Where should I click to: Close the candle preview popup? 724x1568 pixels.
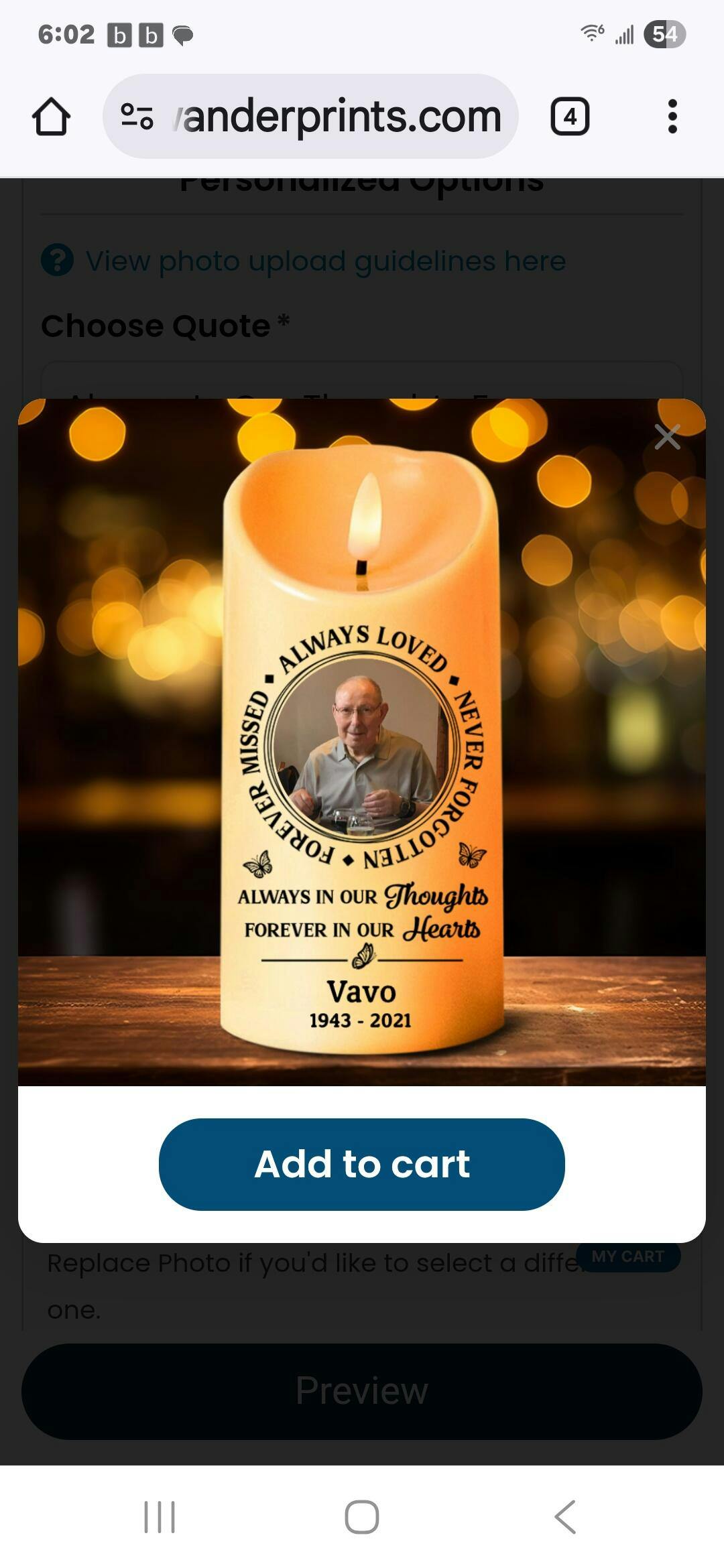tap(667, 437)
